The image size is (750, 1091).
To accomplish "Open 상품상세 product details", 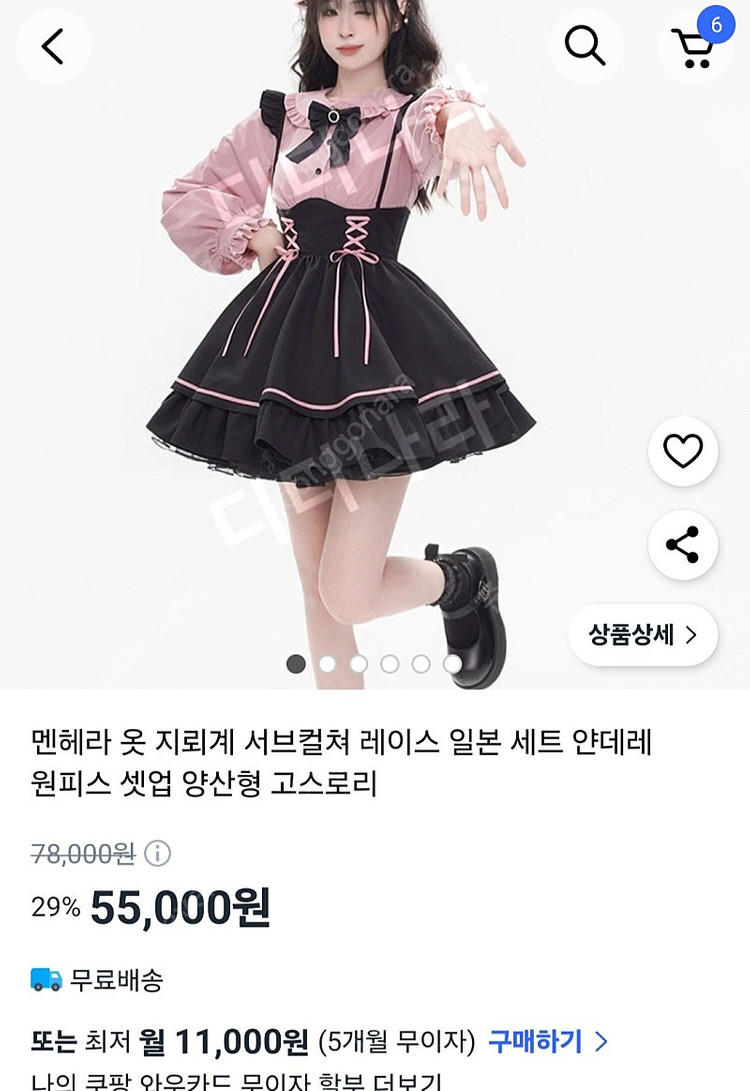I will point(643,634).
